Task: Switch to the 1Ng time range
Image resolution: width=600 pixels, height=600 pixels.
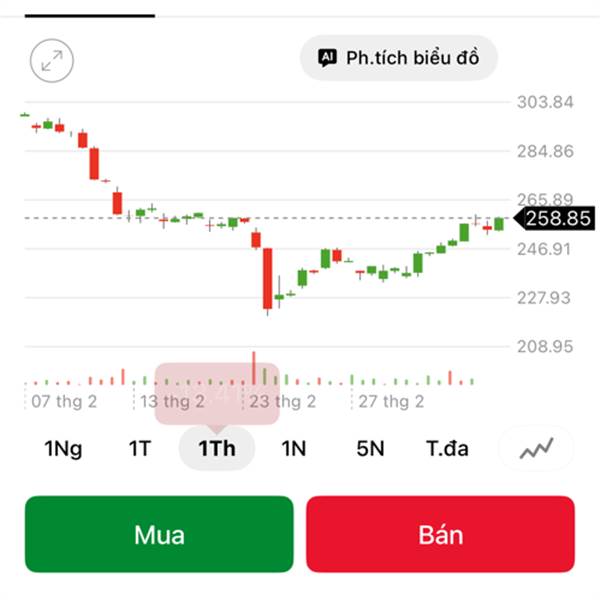Action: [x=63, y=448]
